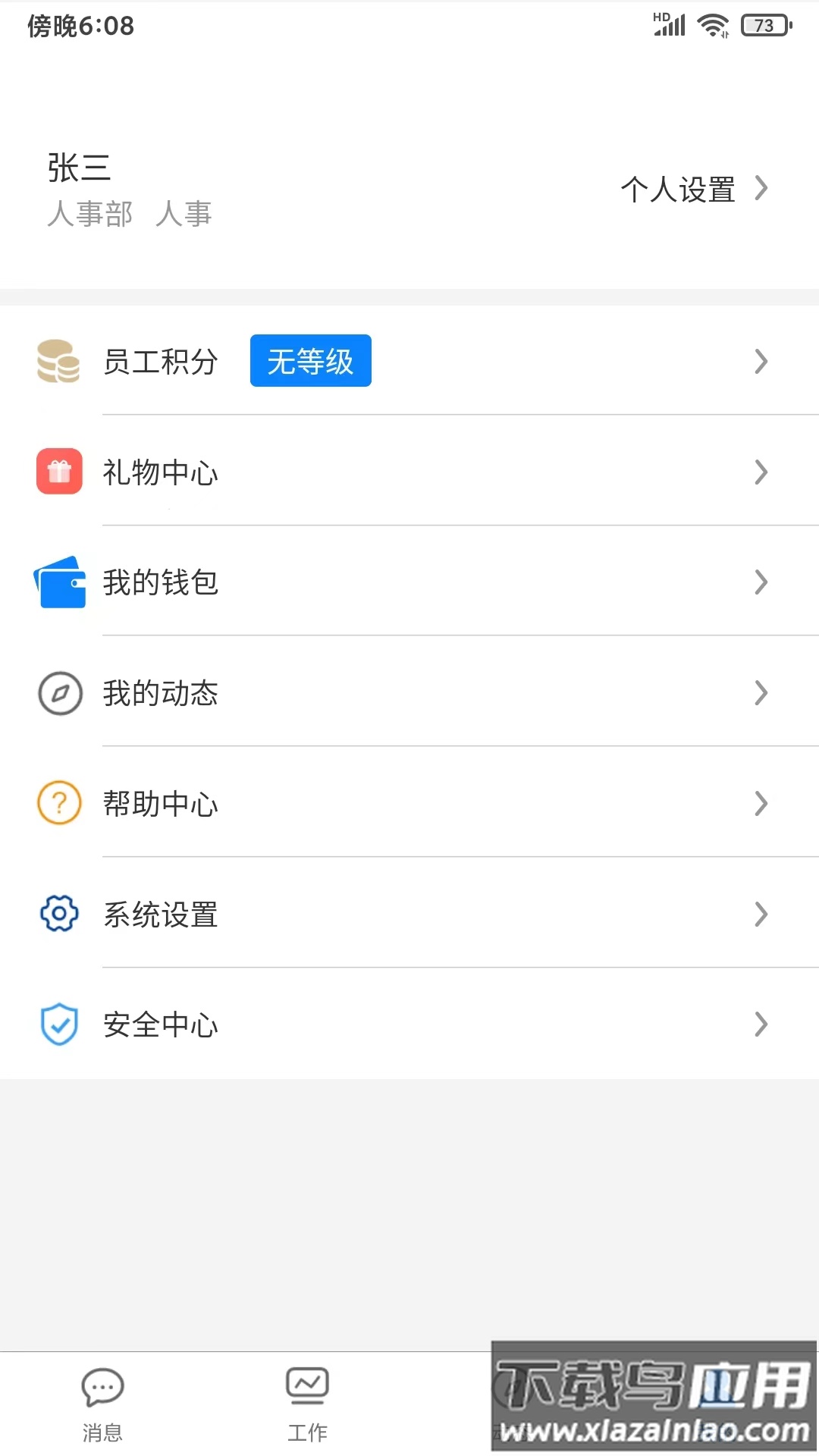Open the 我的钱包 chevron arrow

[761, 582]
